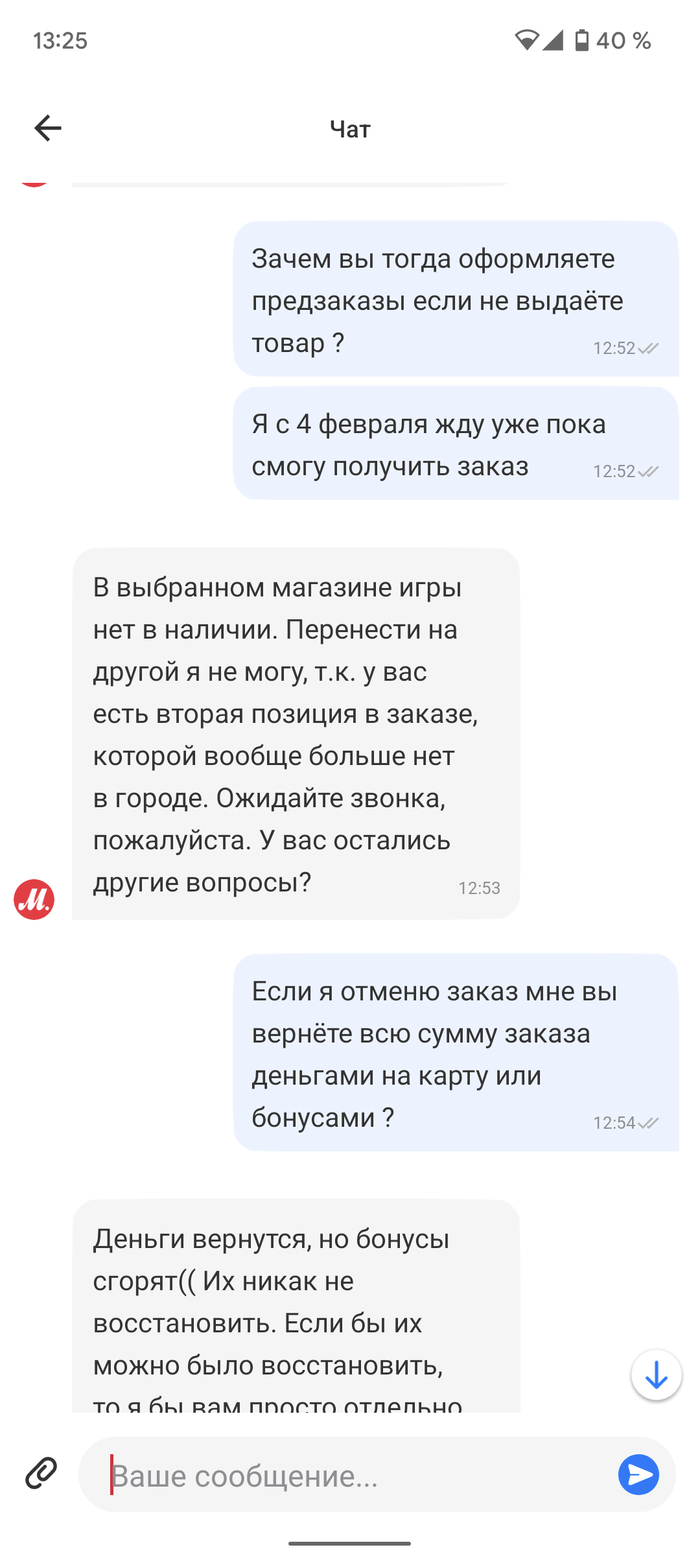
Task: Go back from the chat screen
Action: tap(48, 128)
